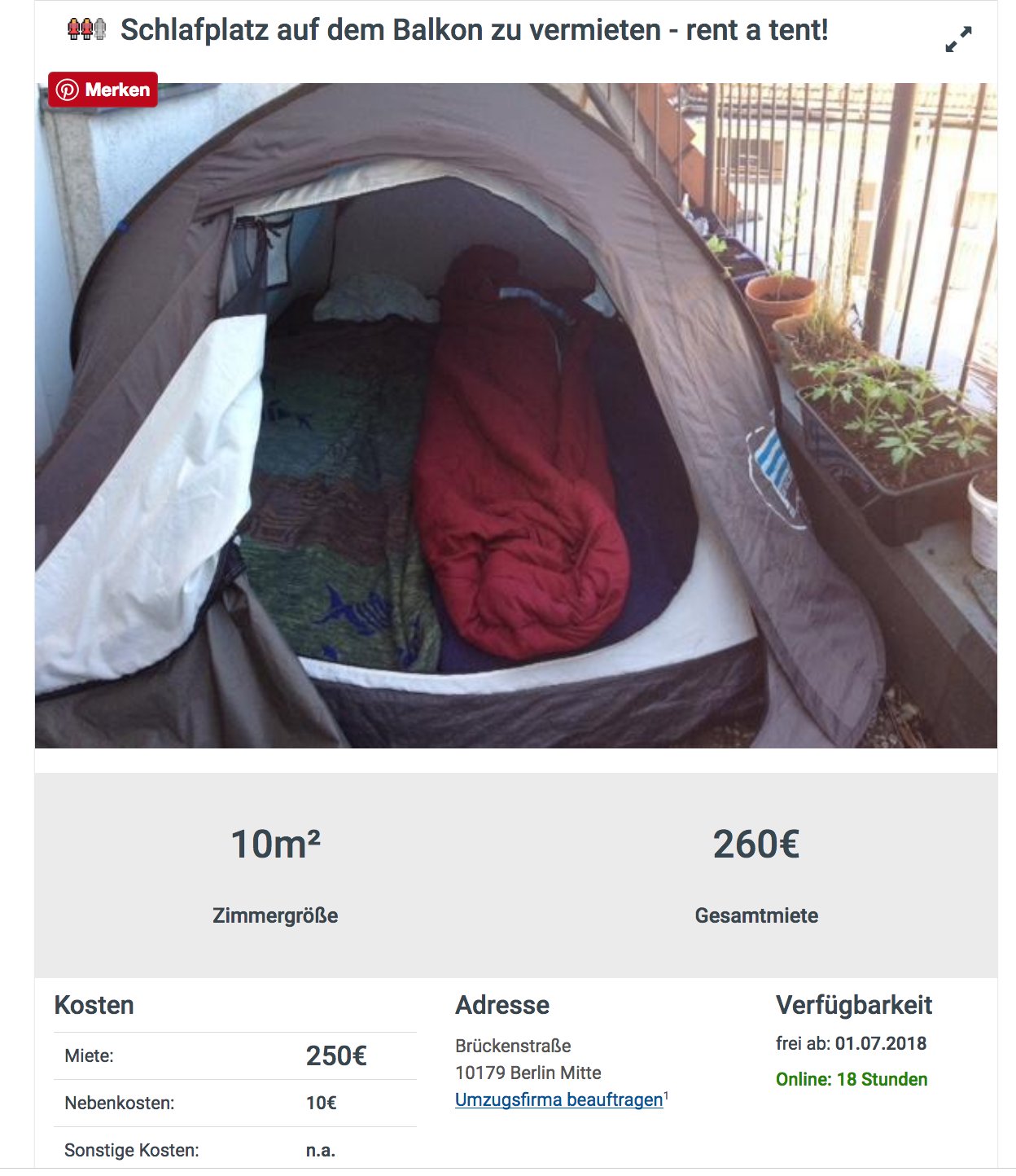Open the Umzugsfirma beauftragen link
The height and width of the screenshot is (1176, 1016).
558,1099
